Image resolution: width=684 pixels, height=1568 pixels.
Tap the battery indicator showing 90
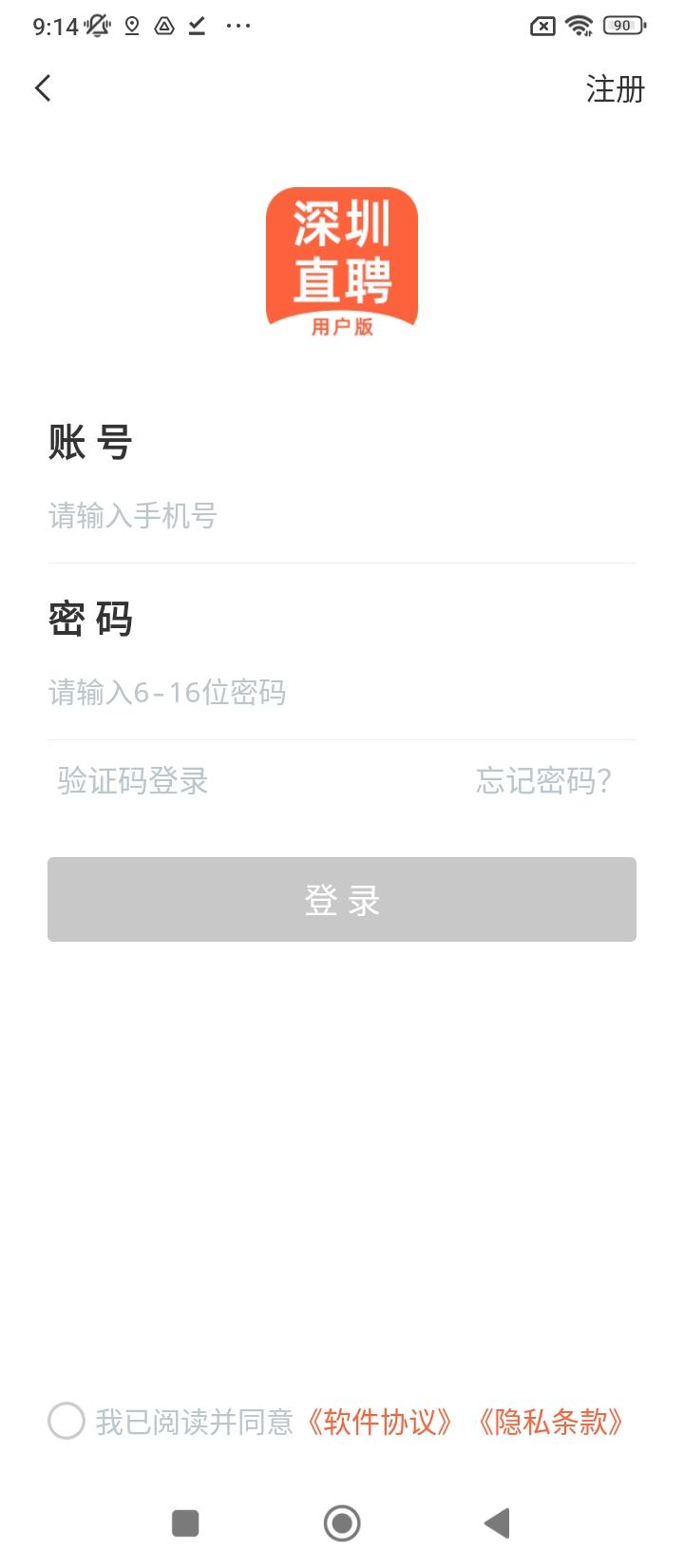622,26
